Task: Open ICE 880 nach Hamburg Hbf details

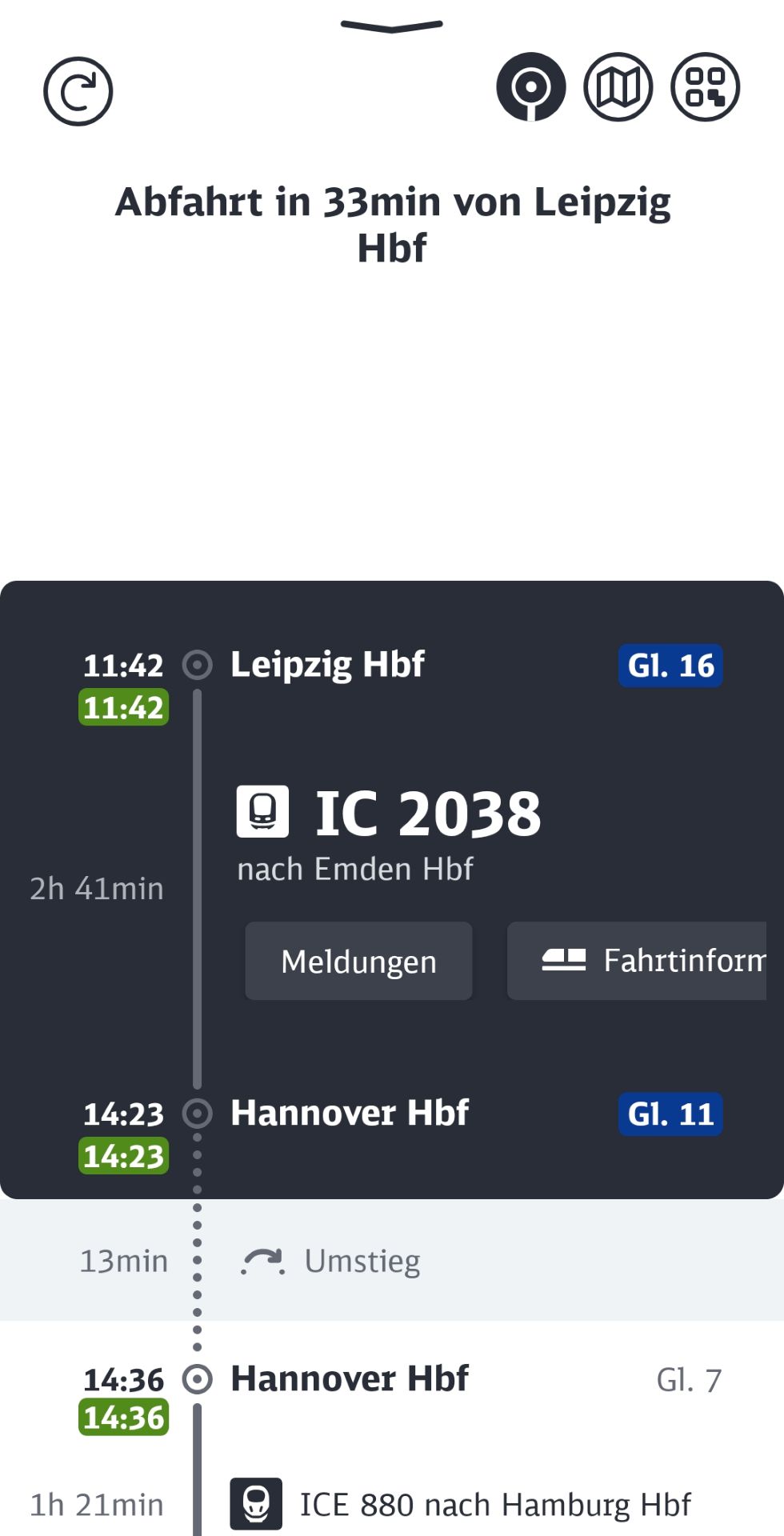Action: (x=494, y=1505)
